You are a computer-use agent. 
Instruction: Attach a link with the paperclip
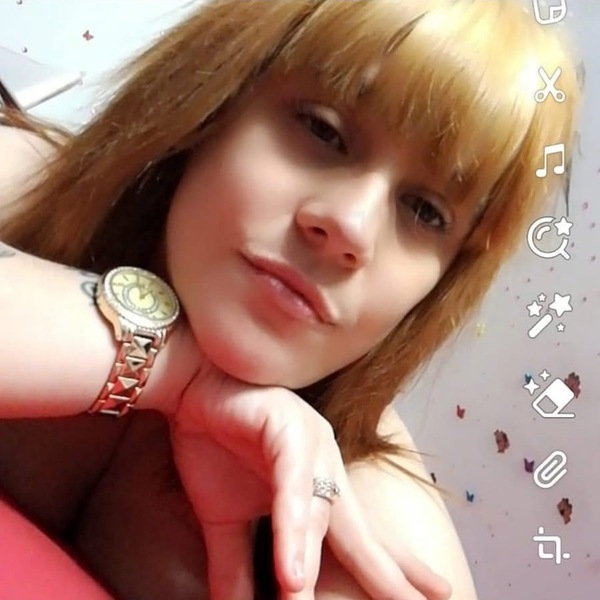(x=550, y=469)
